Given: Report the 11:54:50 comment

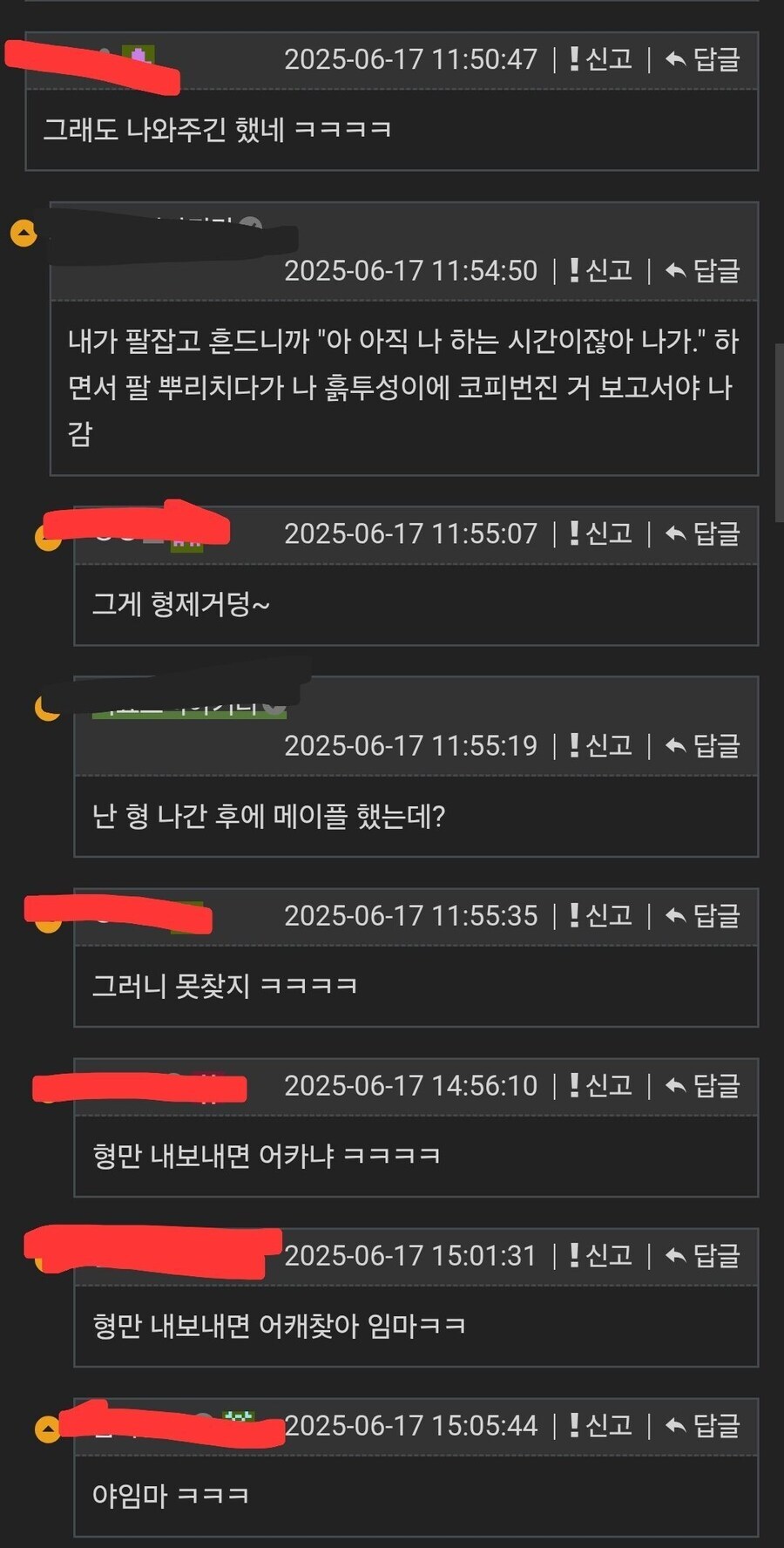Looking at the screenshot, I should click(601, 271).
